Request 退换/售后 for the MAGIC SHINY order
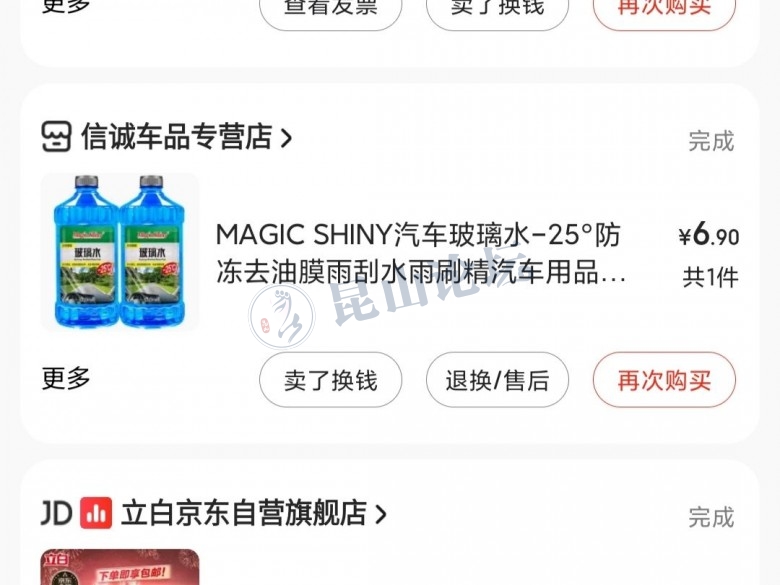Viewport: 780px width, 585px height. click(x=497, y=381)
